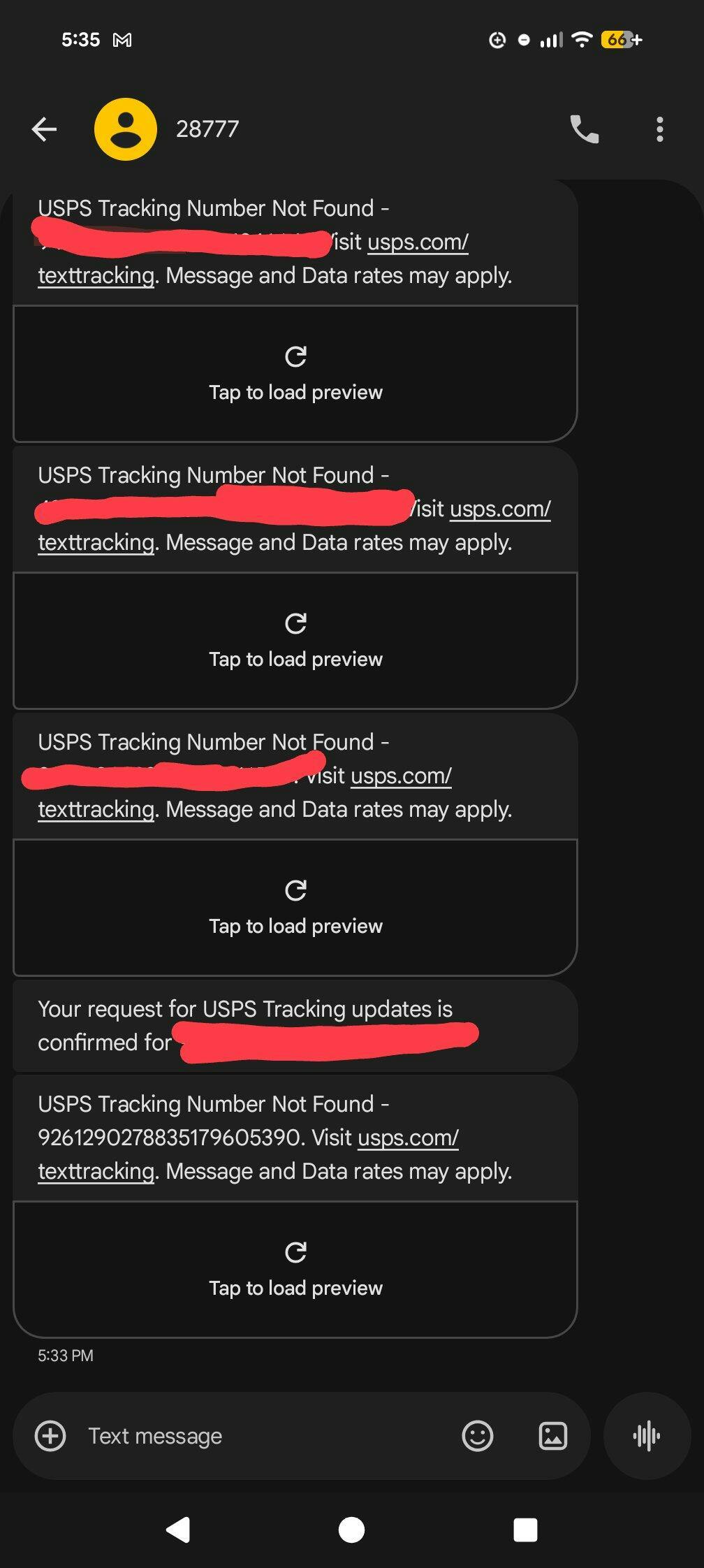This screenshot has width=704, height=1568.
Task: Load link preview under the 9261290278835179605390 message
Action: tap(295, 1269)
